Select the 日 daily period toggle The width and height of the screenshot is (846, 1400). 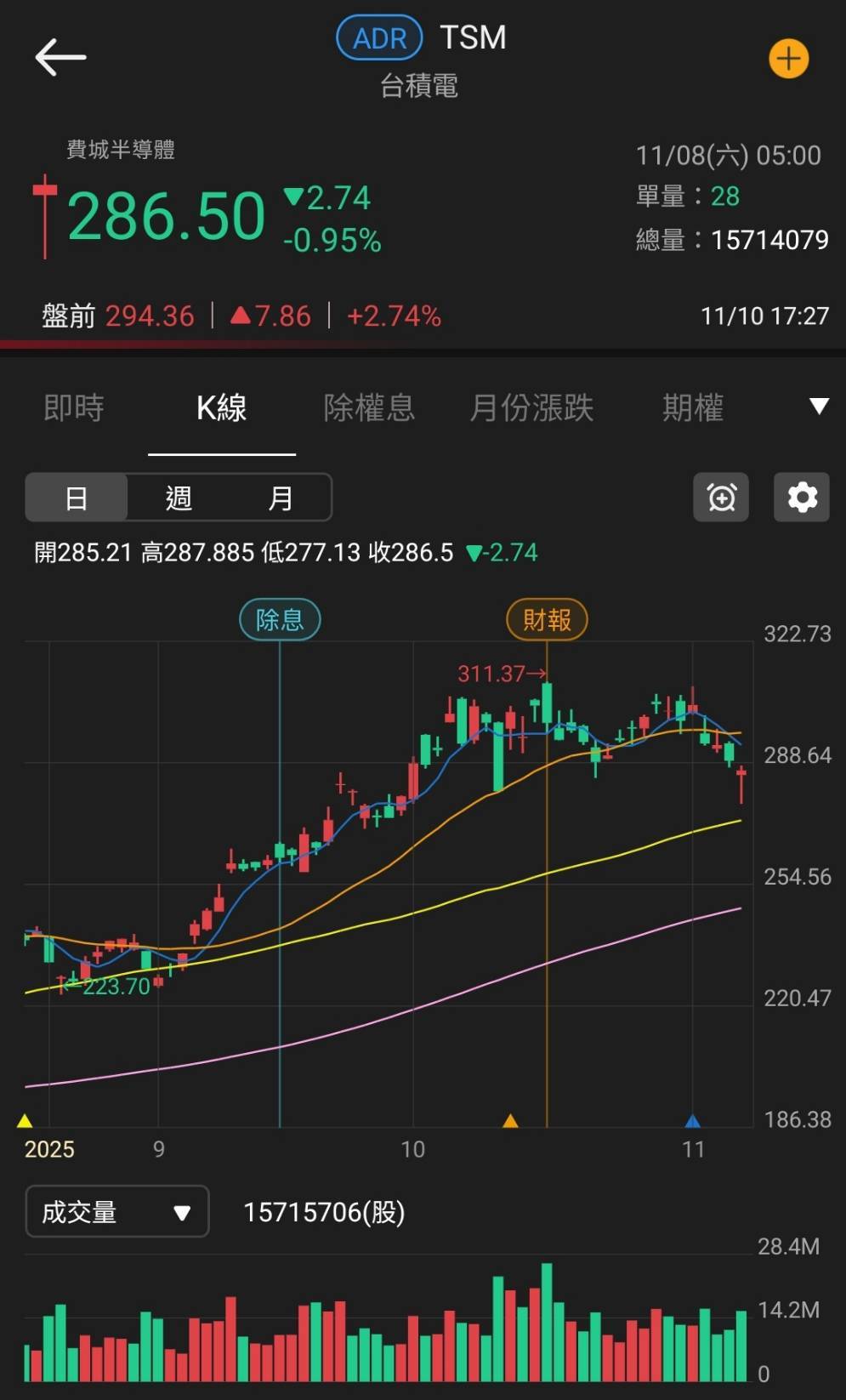[x=77, y=498]
